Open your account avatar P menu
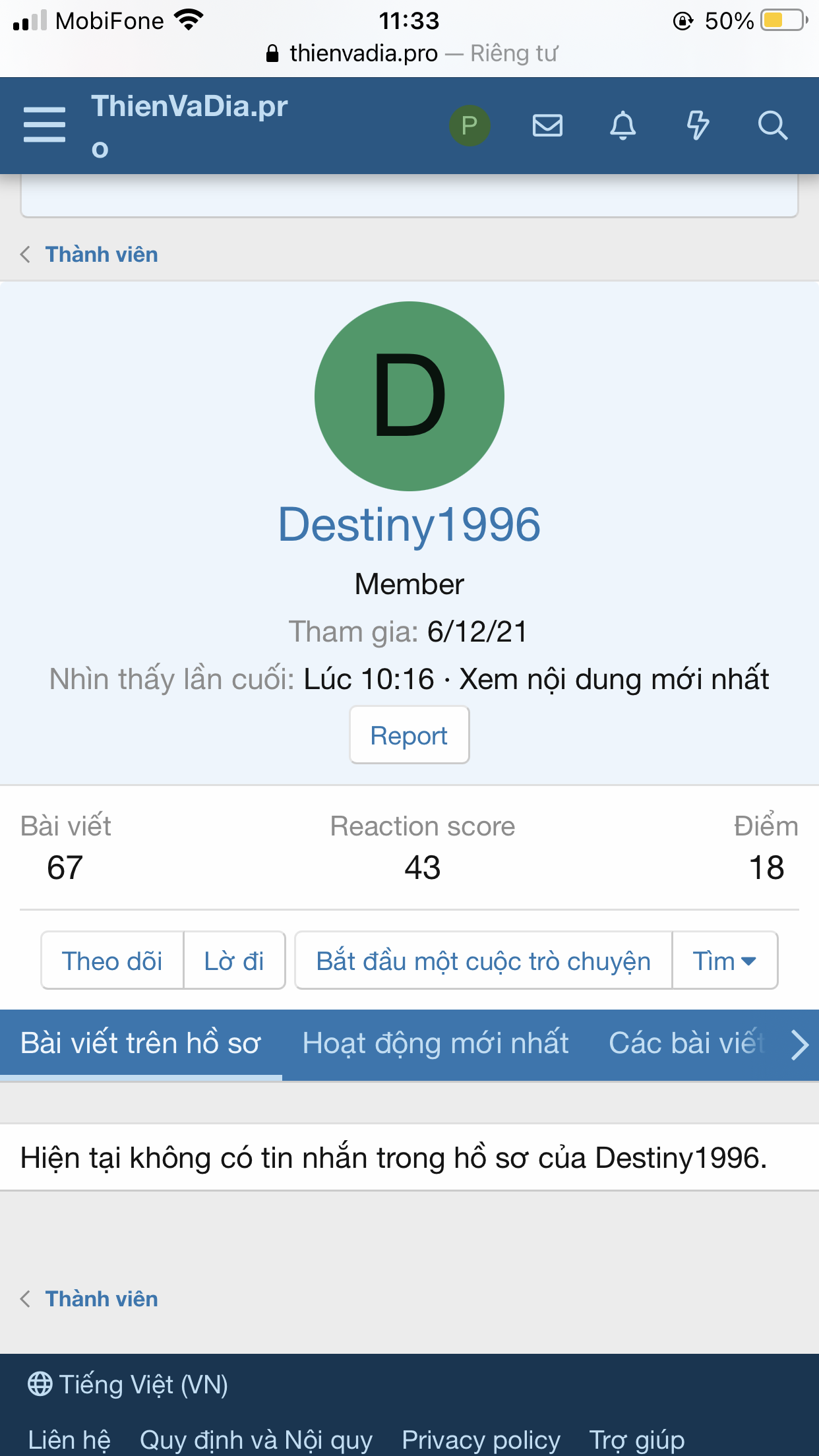This screenshot has height=1456, width=819. 470,125
